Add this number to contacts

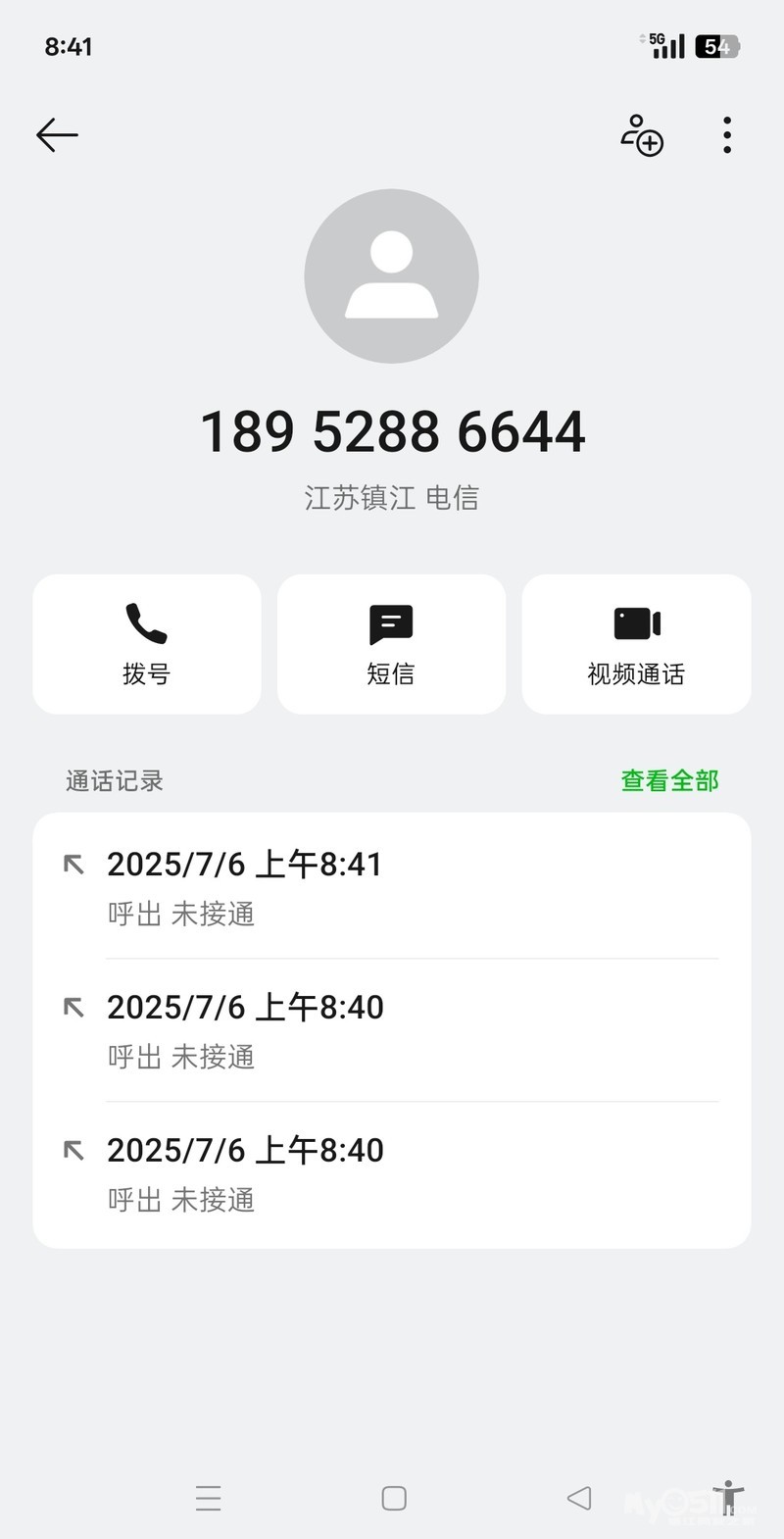coord(642,135)
